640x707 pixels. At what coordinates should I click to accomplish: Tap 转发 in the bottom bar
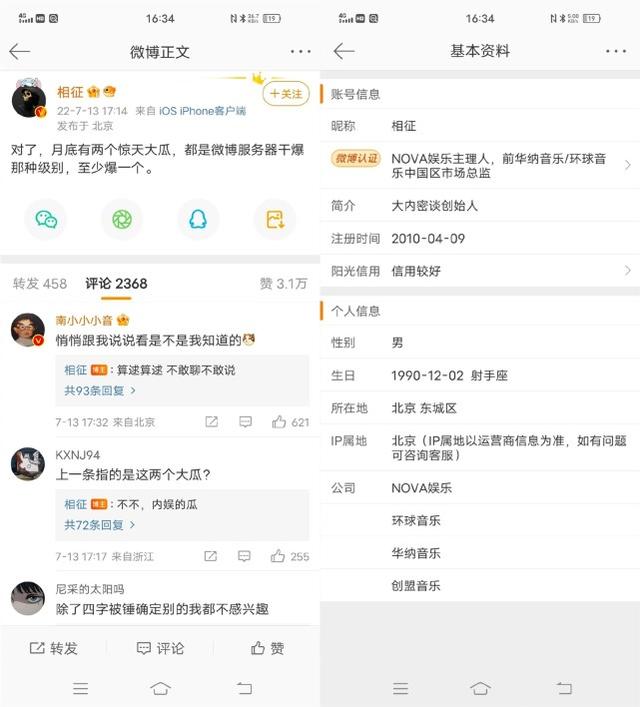click(53, 648)
